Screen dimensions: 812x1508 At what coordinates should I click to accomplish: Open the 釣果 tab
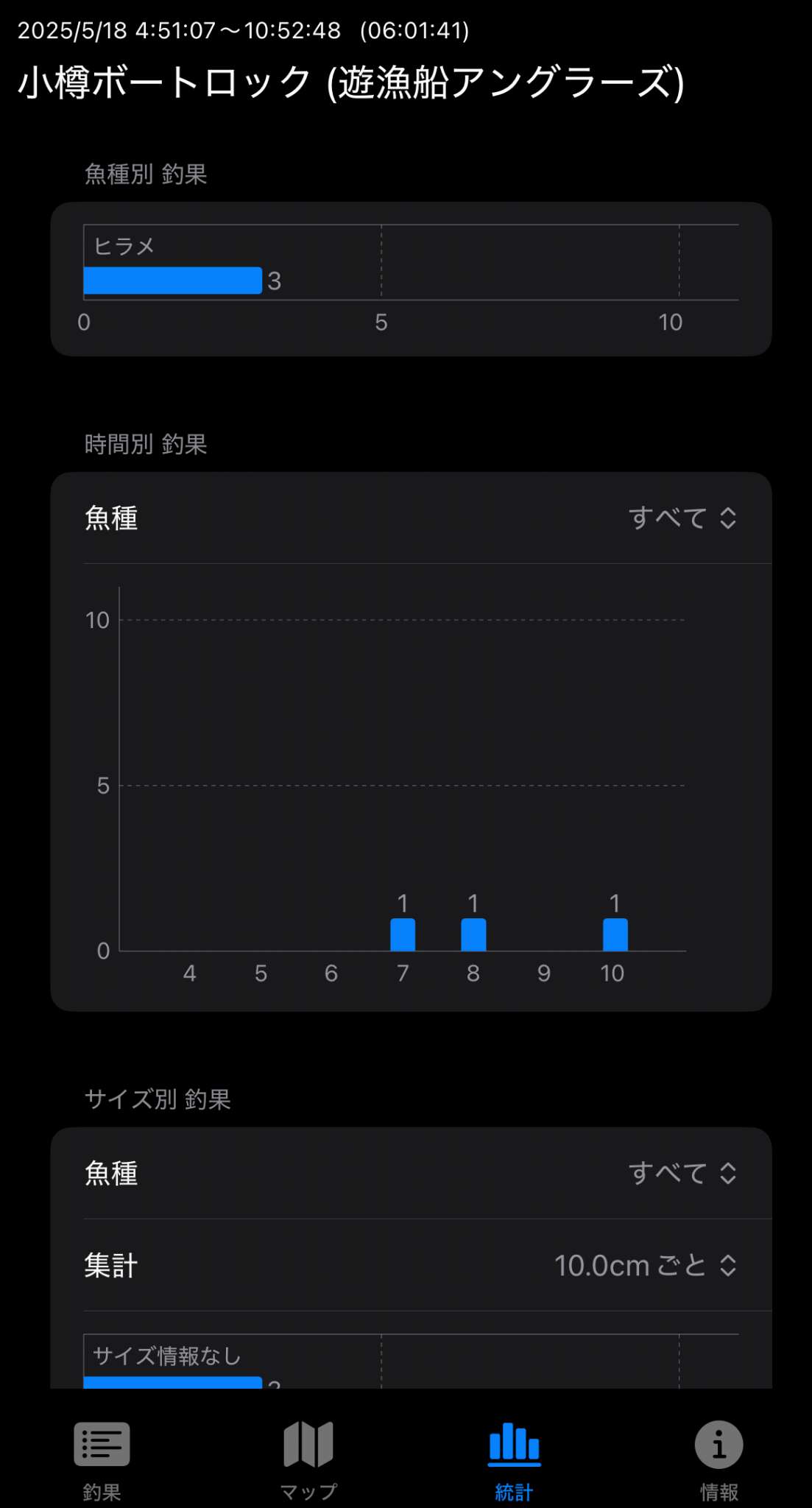tap(102, 1461)
